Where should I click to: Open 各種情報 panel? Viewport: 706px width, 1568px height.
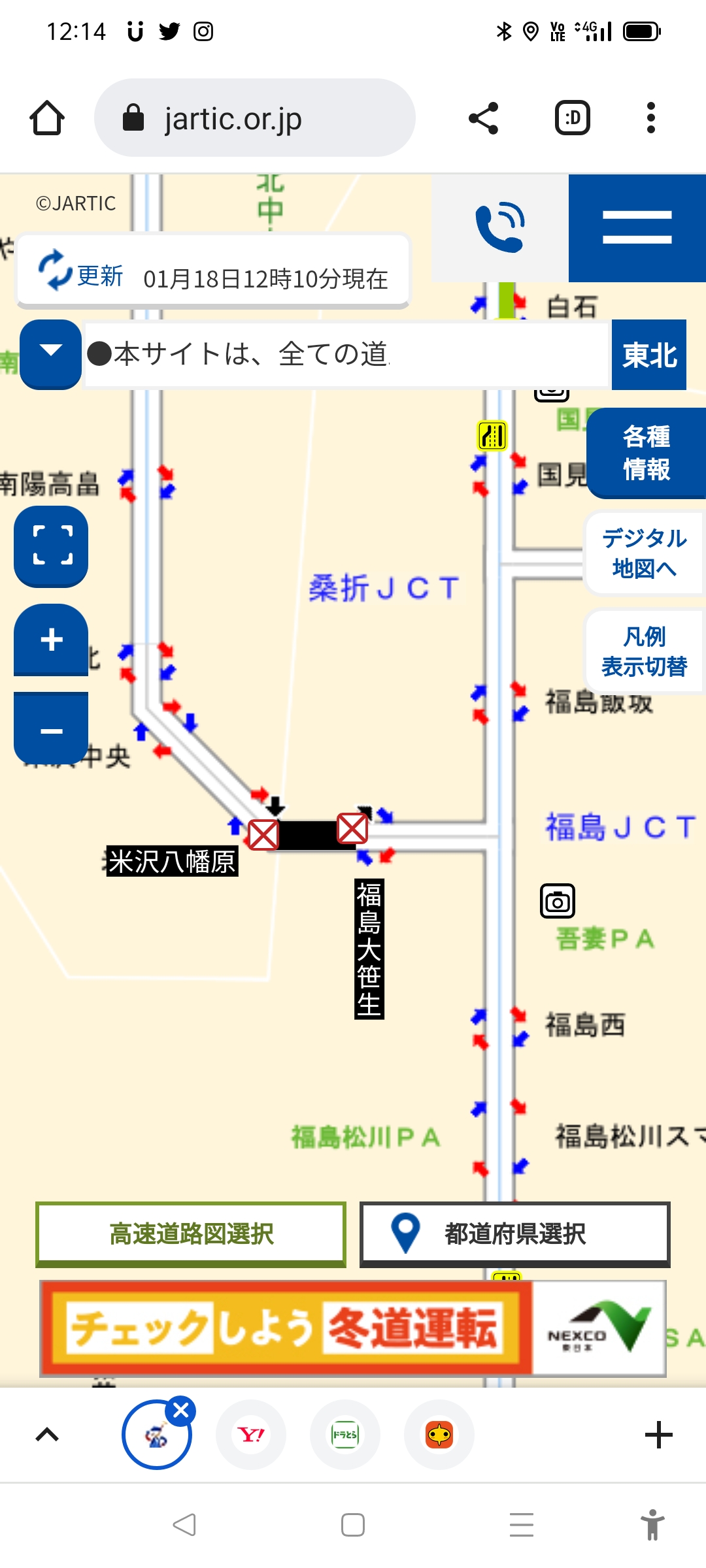(x=646, y=453)
